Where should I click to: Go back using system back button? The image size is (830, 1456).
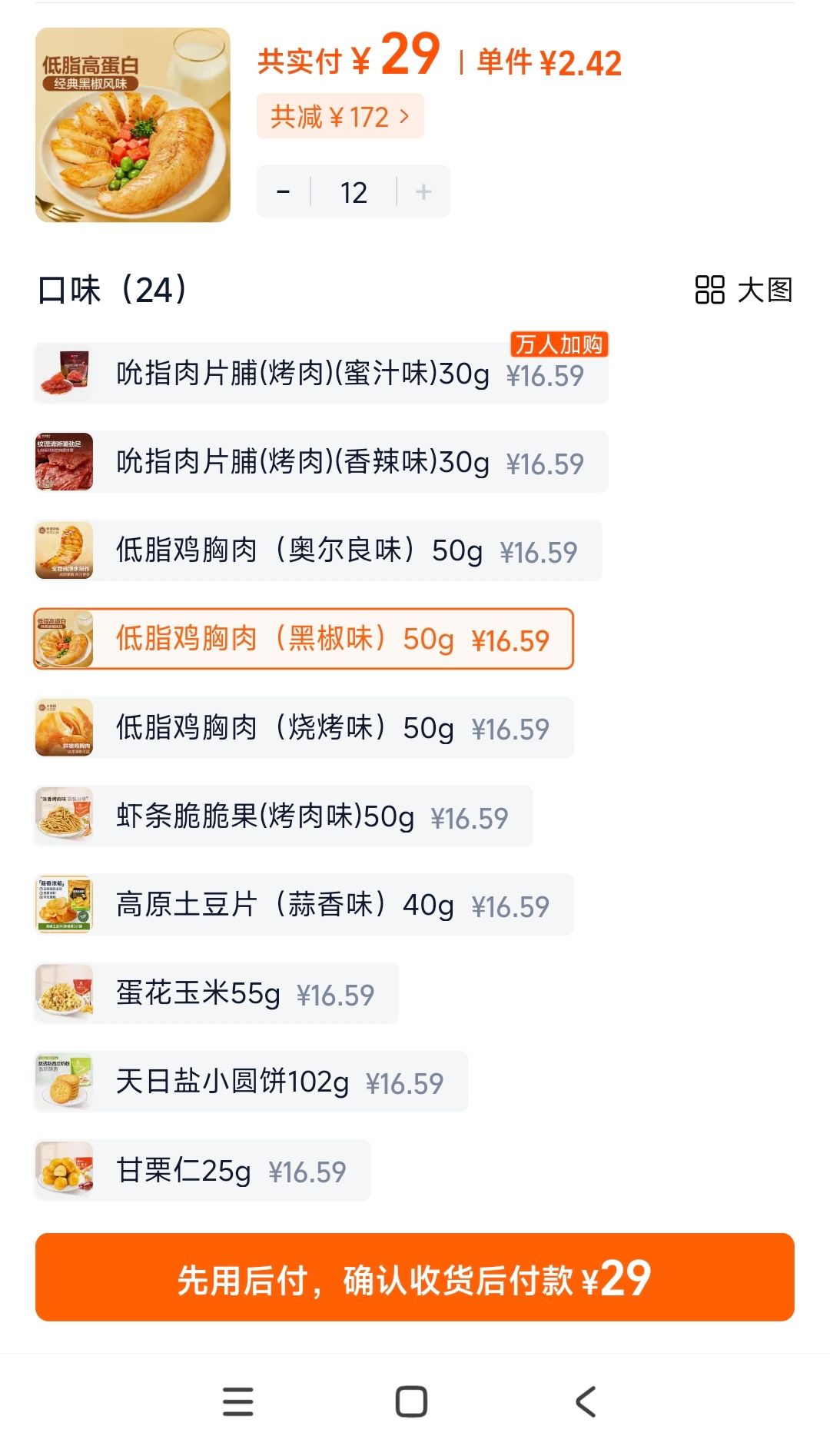pos(586,1401)
